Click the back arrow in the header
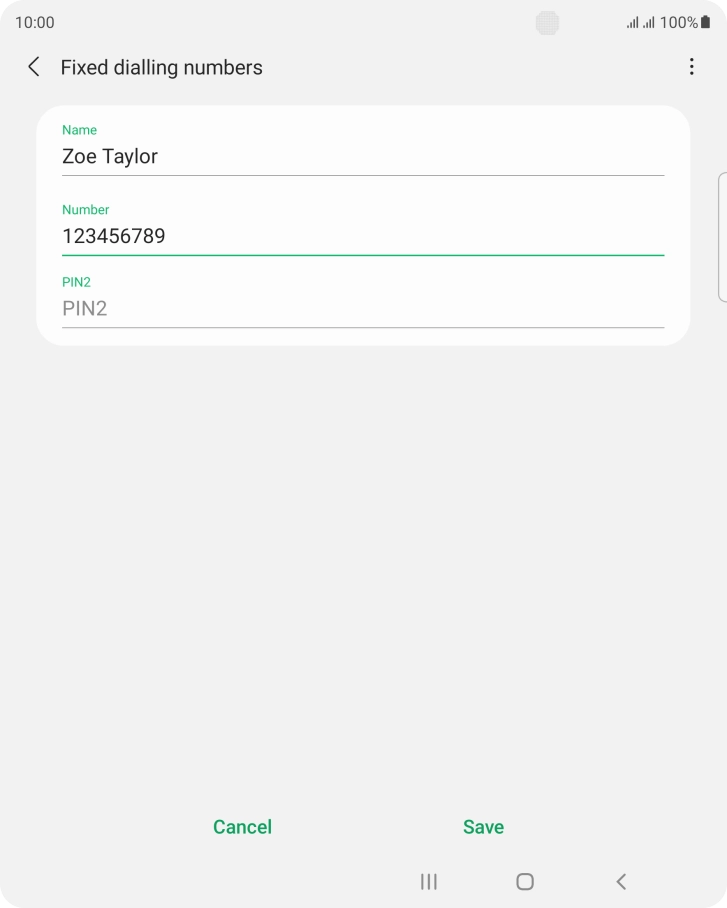 pyautogui.click(x=33, y=67)
